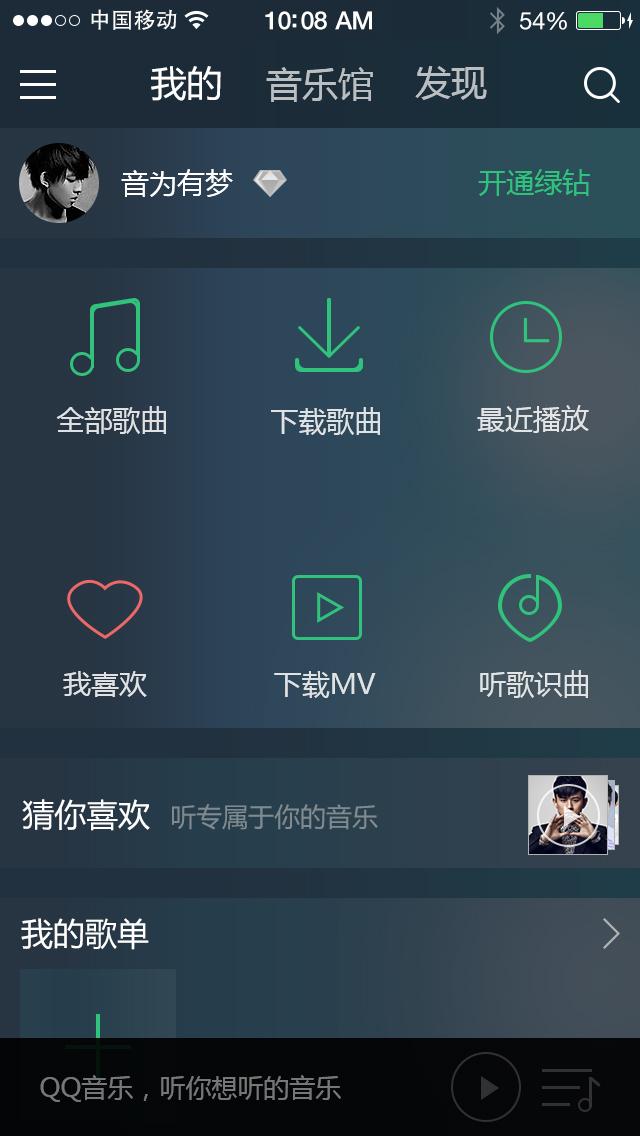Image resolution: width=640 pixels, height=1136 pixels.
Task: Open the 音为有梦 profile avatar
Action: tap(59, 183)
